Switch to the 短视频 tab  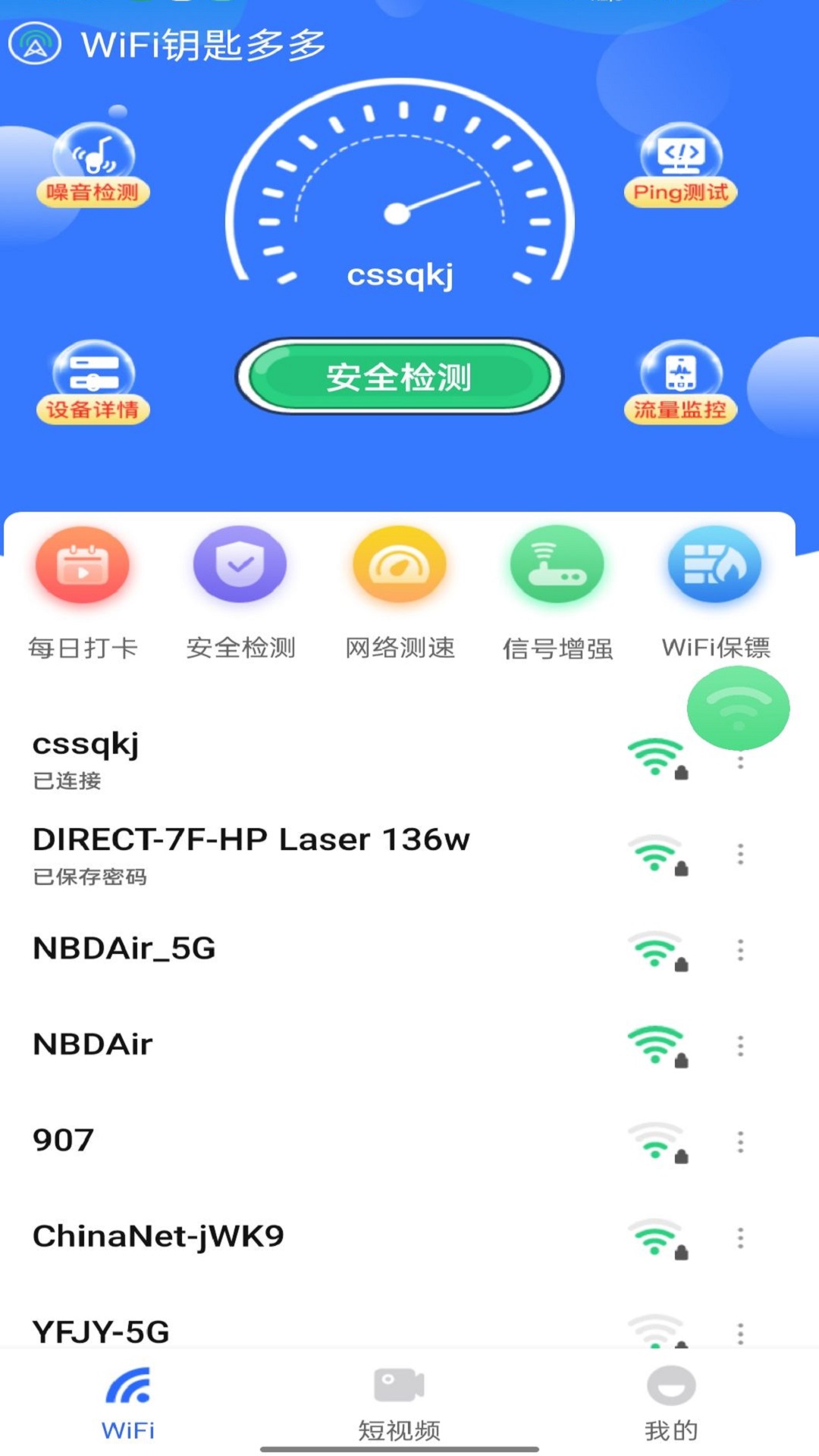pyautogui.click(x=400, y=1403)
